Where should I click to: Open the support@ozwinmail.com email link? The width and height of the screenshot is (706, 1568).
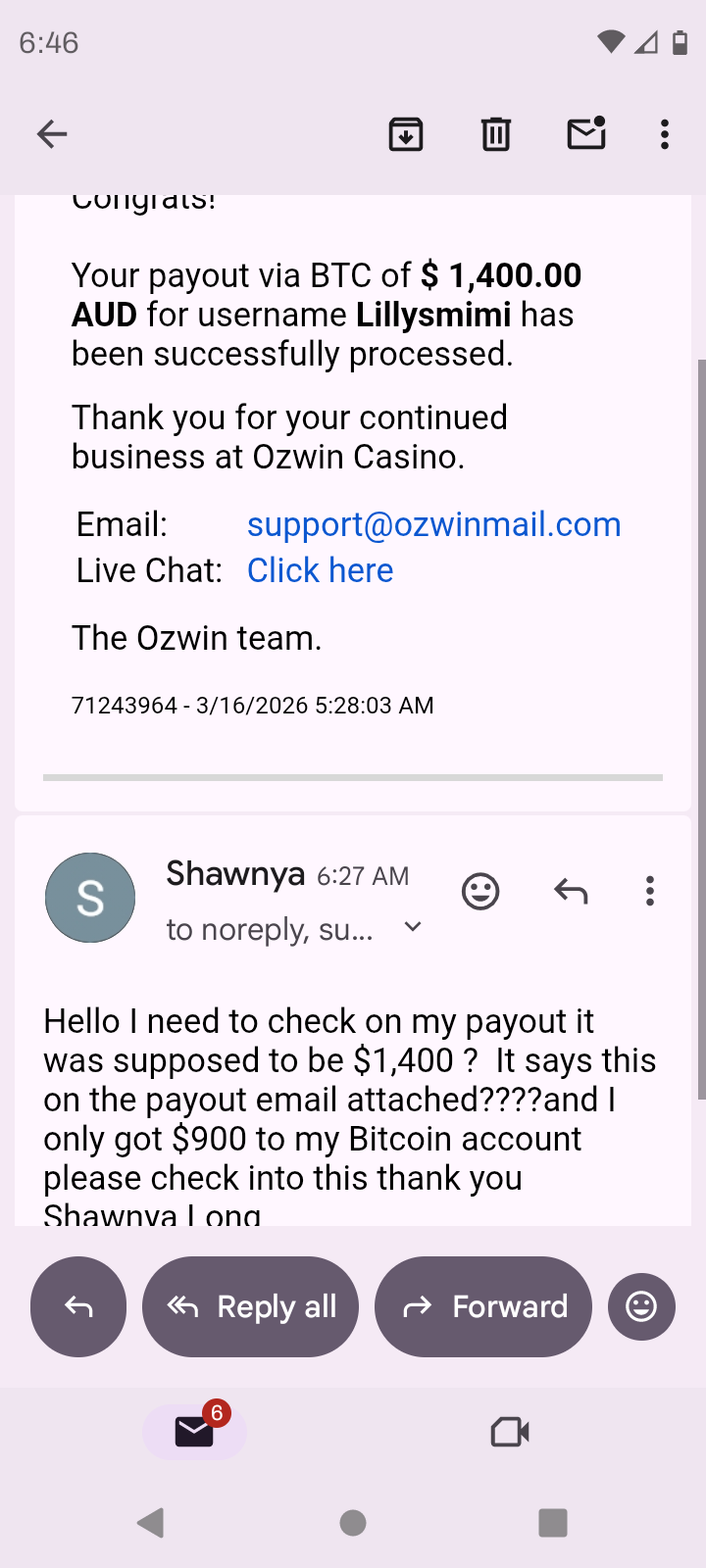[433, 524]
